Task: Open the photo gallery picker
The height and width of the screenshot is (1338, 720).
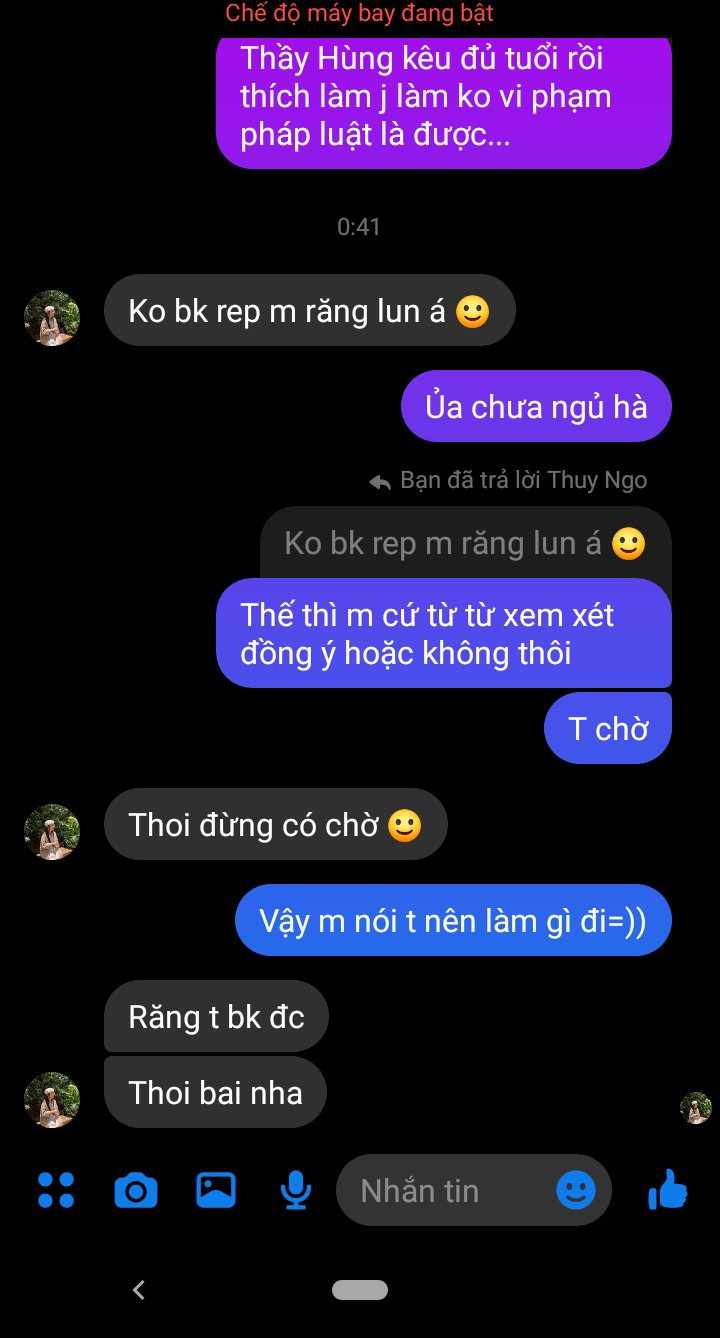Action: 216,1190
